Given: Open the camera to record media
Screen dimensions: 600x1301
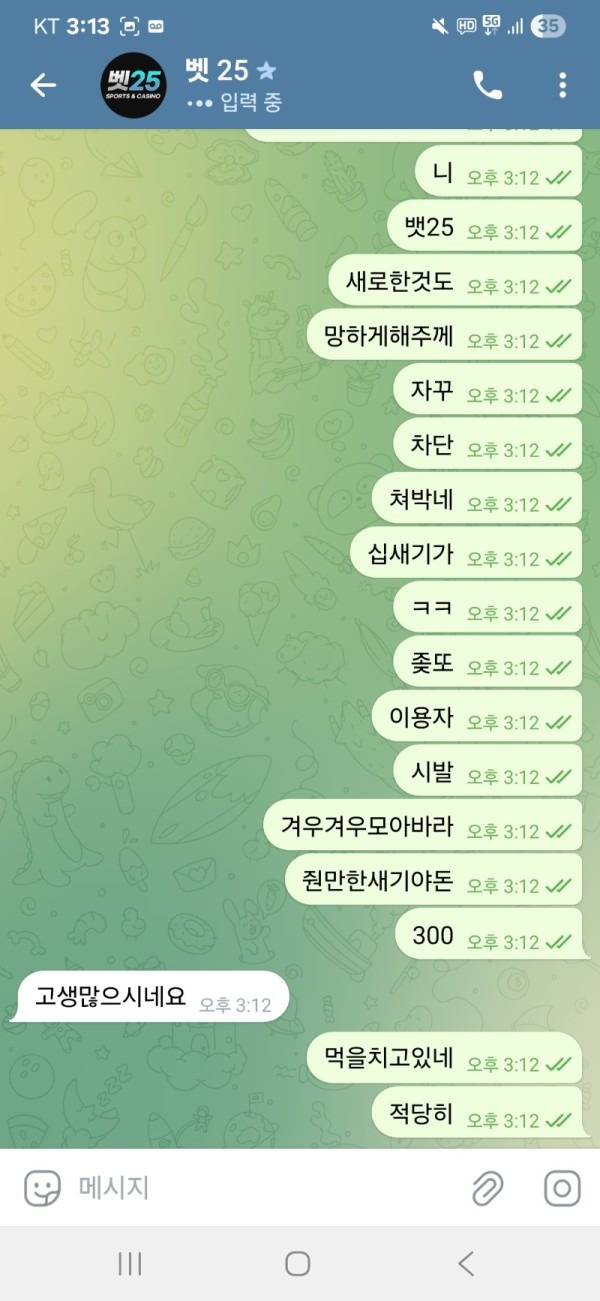Looking at the screenshot, I should click(562, 1188).
